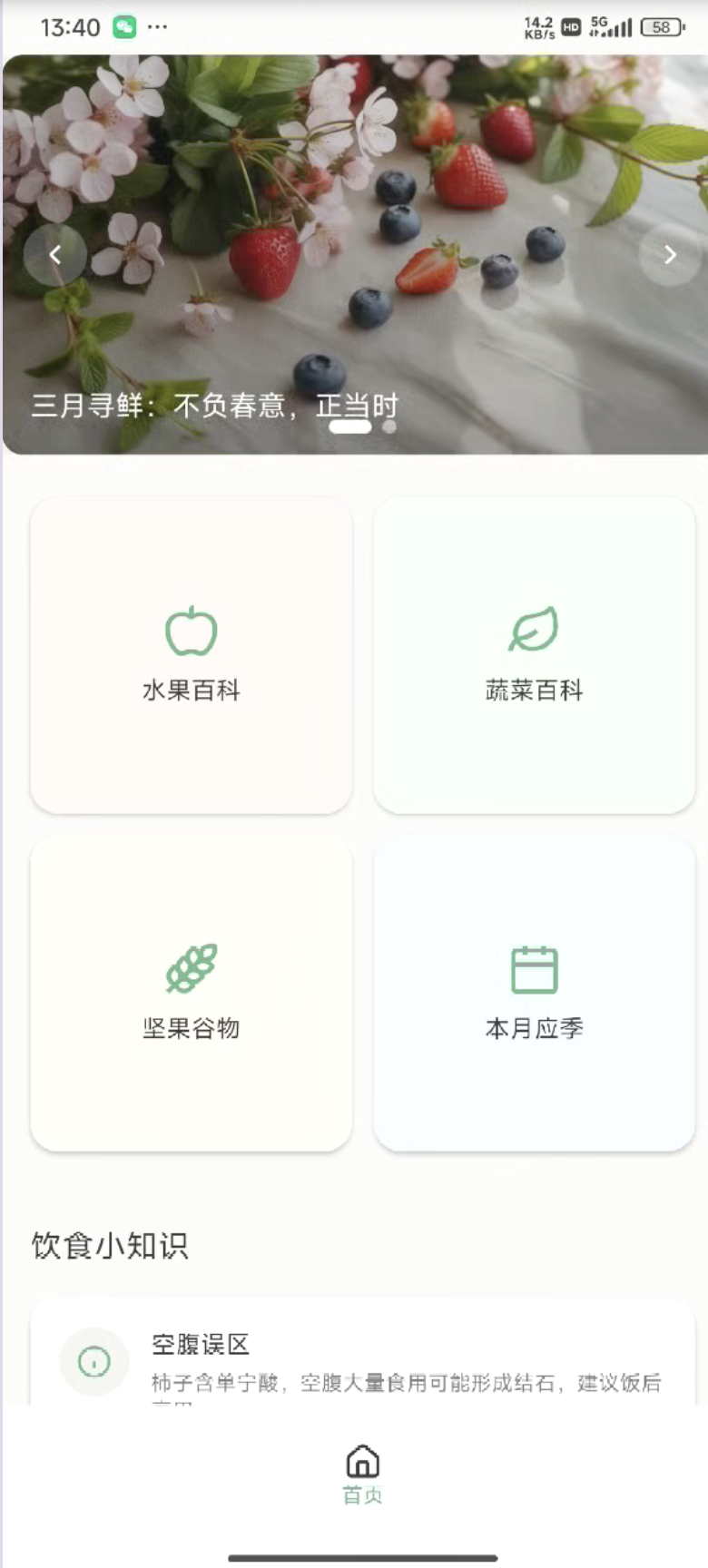Open the 水果百科 card
Screen dimensions: 708x1568
[192, 655]
